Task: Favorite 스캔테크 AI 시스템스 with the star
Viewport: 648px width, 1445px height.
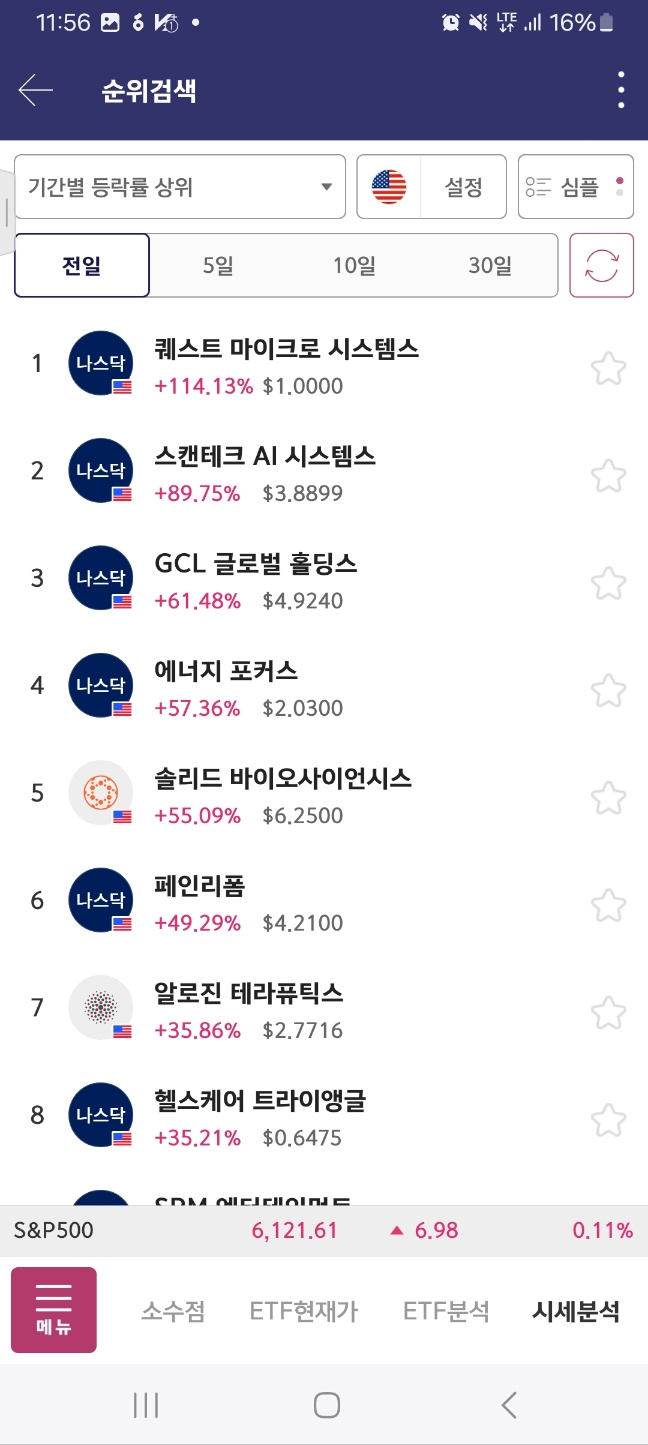Action: 608,476
